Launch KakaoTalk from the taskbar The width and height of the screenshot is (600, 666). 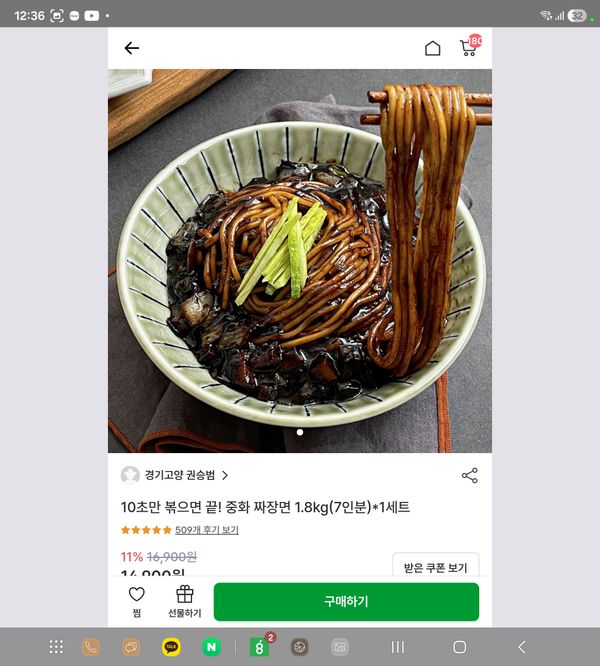(171, 647)
